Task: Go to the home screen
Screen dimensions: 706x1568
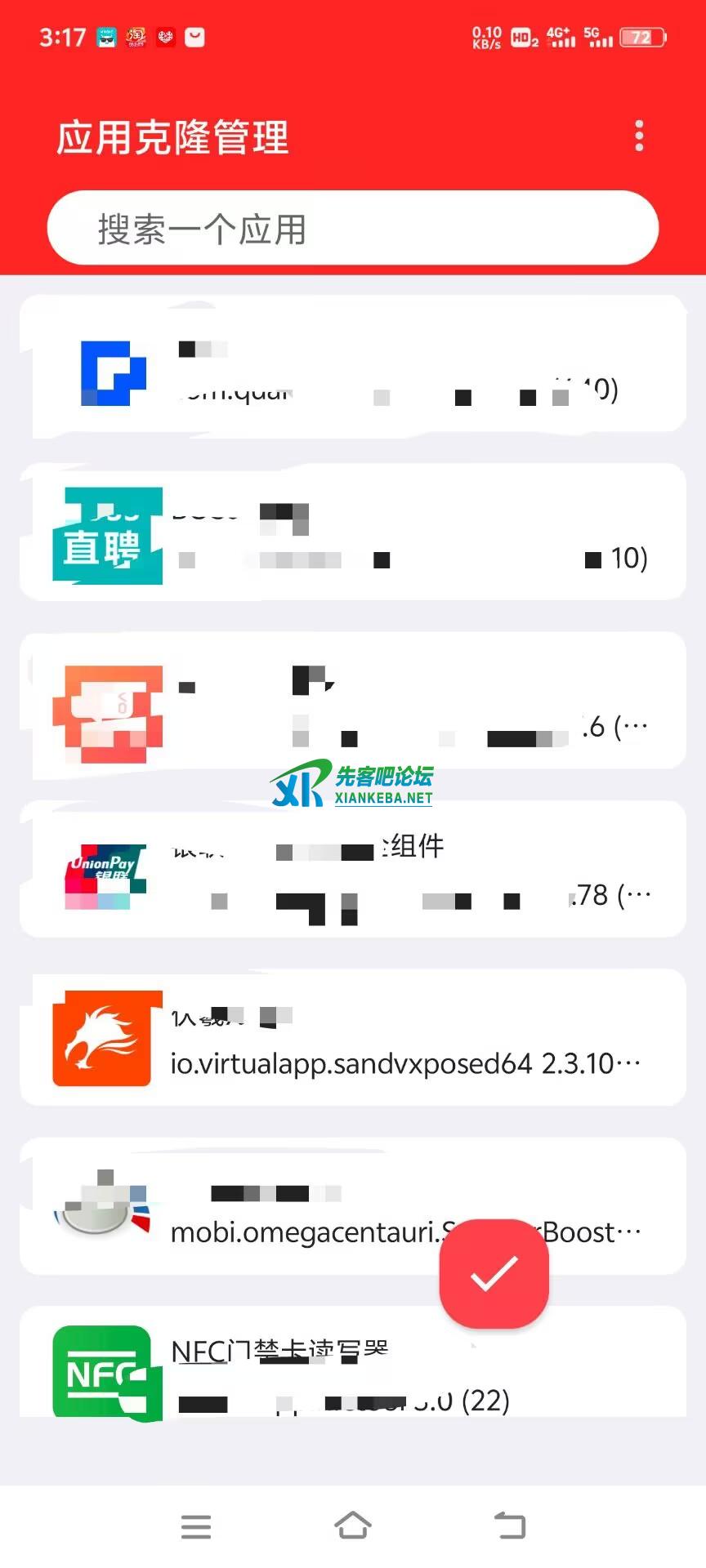Action: (352, 1525)
